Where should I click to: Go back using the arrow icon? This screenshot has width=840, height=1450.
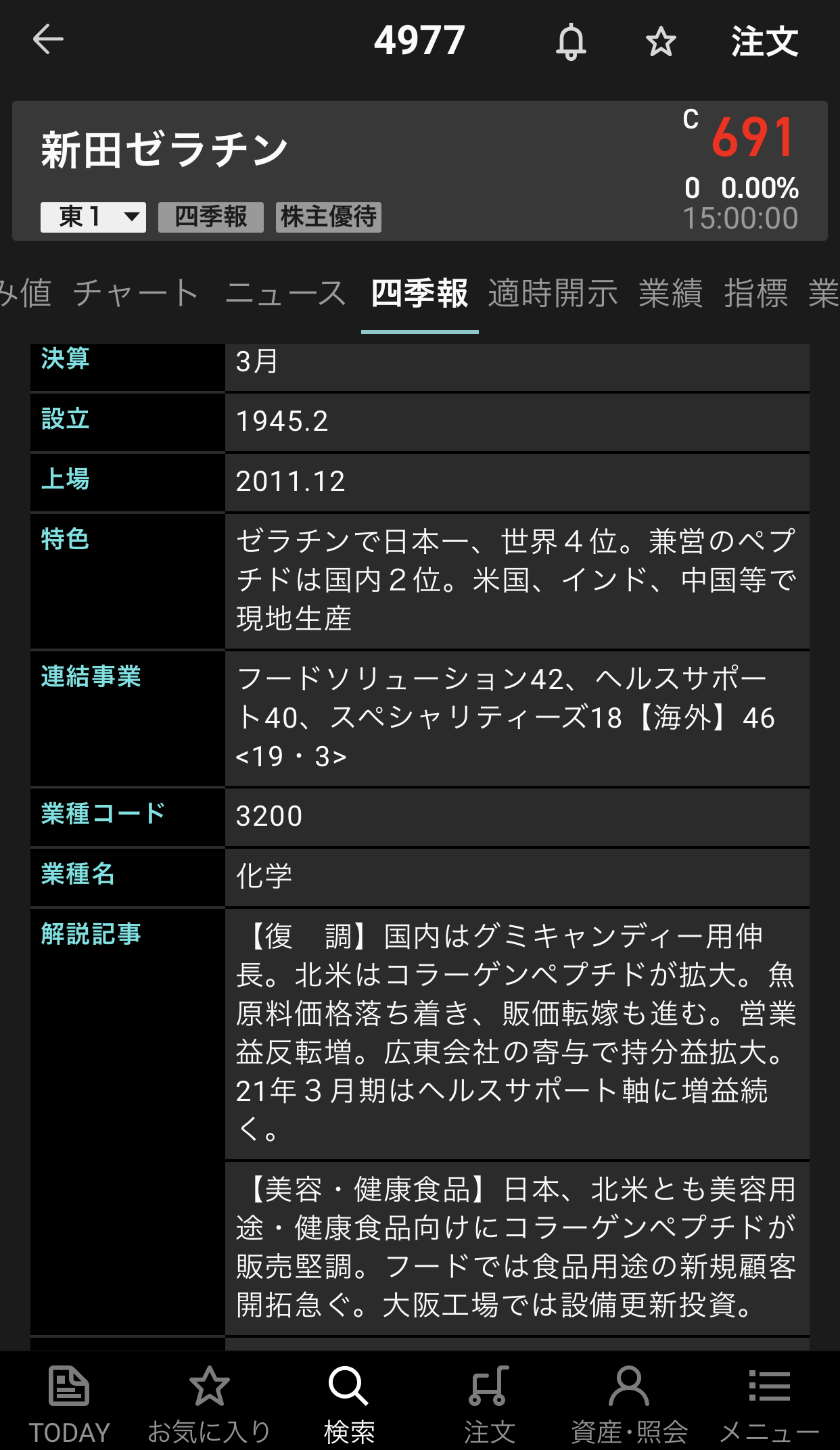(x=48, y=40)
